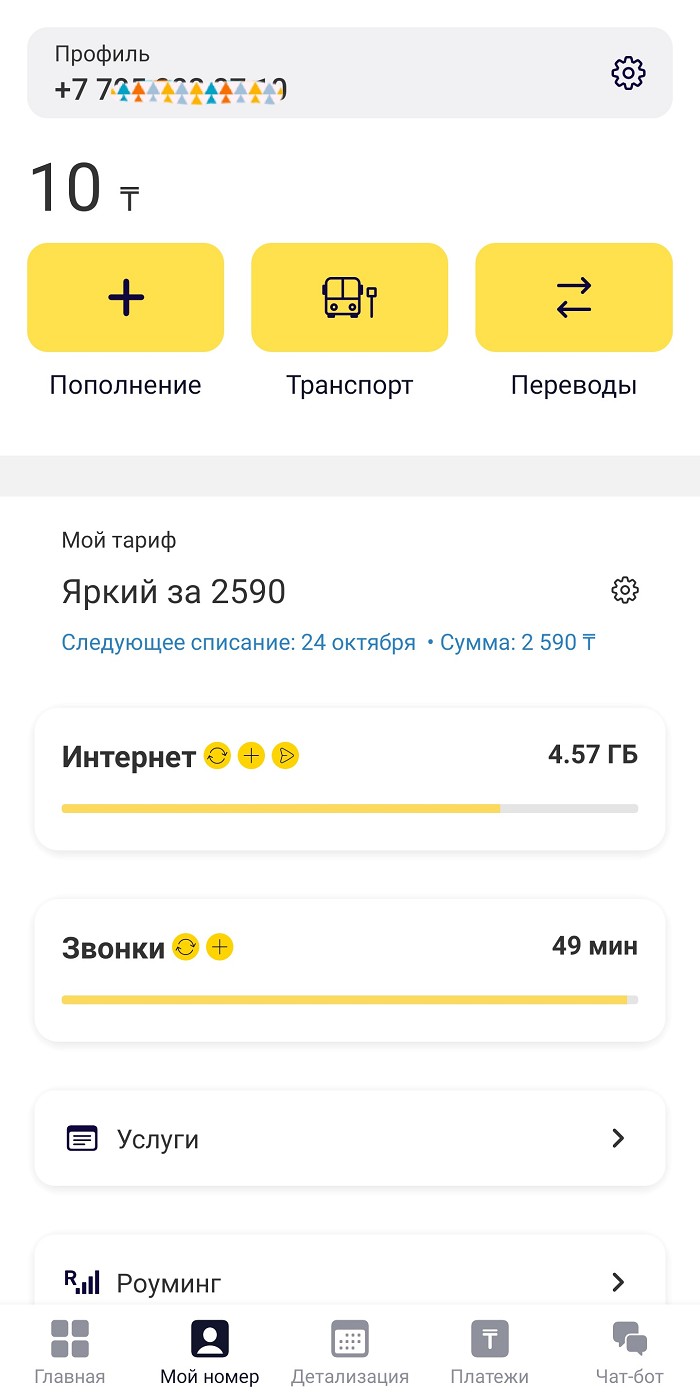The image size is (700, 1400).
Task: Tap the refresh icon next to Звонки
Action: [186, 946]
